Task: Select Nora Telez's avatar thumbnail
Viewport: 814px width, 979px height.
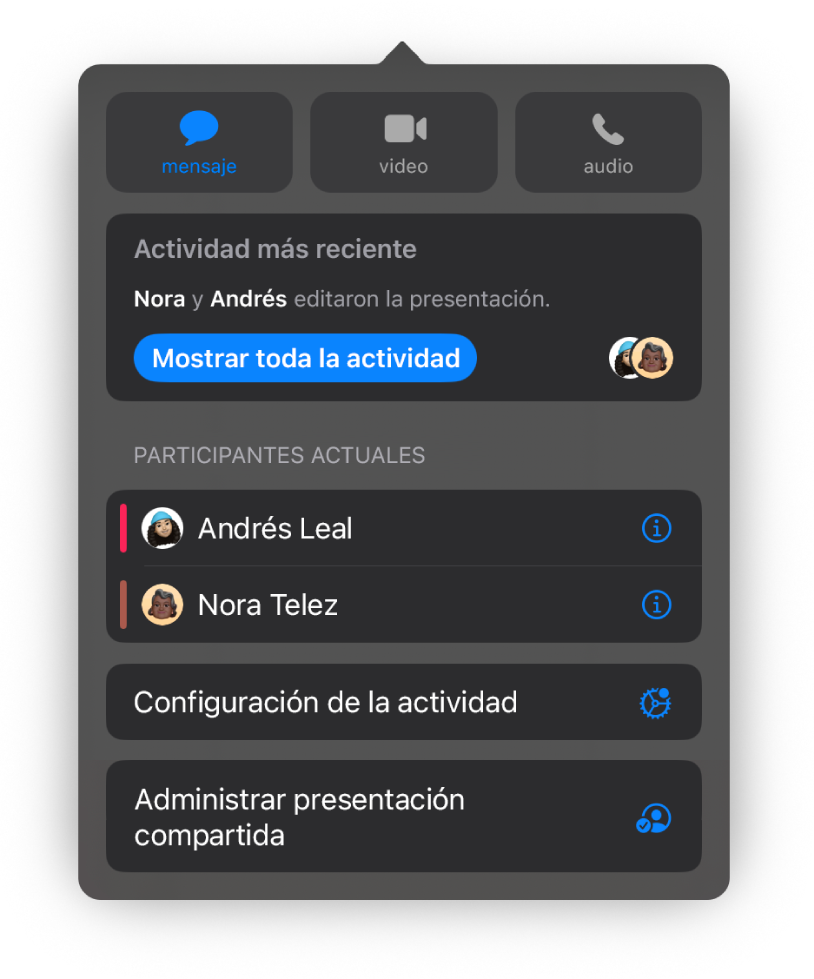Action: [x=162, y=604]
